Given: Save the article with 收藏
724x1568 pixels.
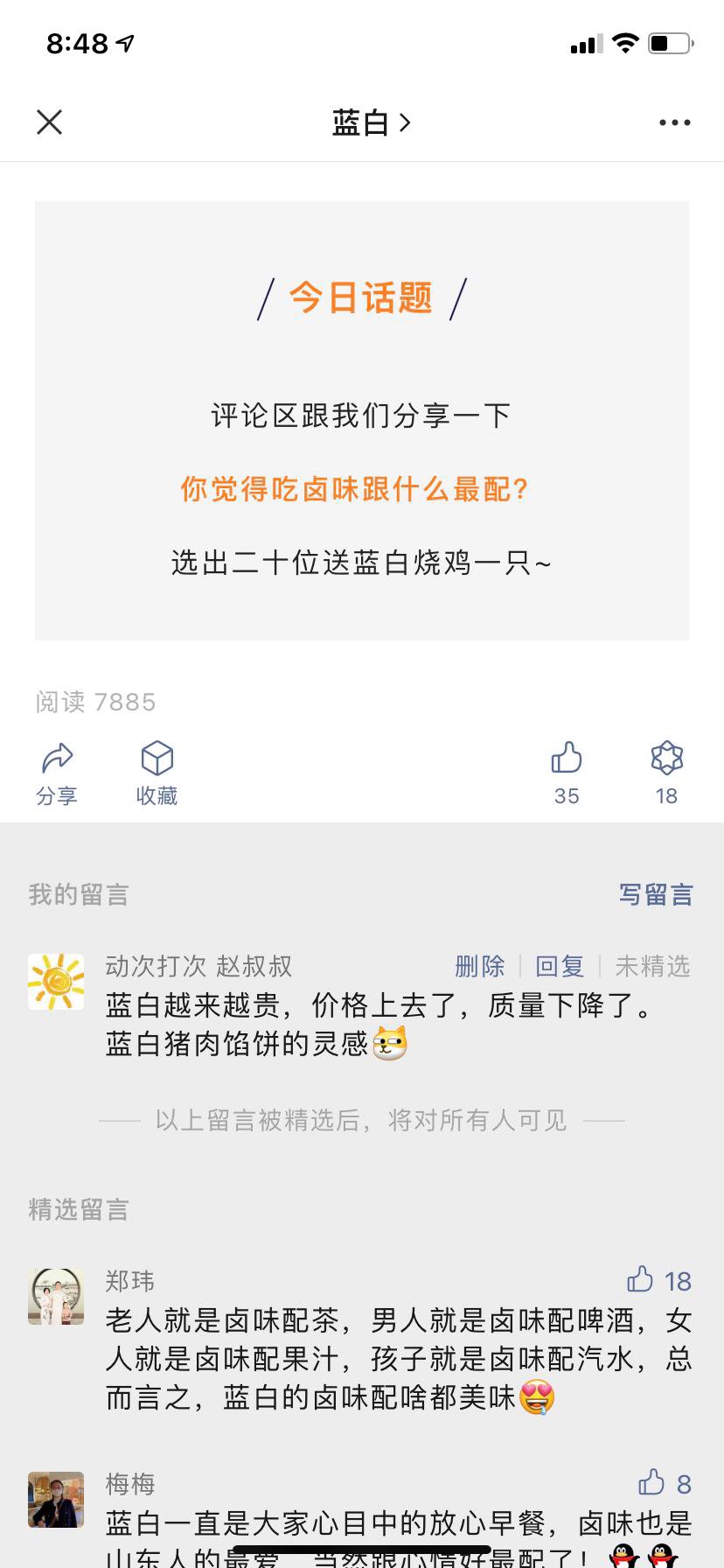Looking at the screenshot, I should (x=157, y=773).
